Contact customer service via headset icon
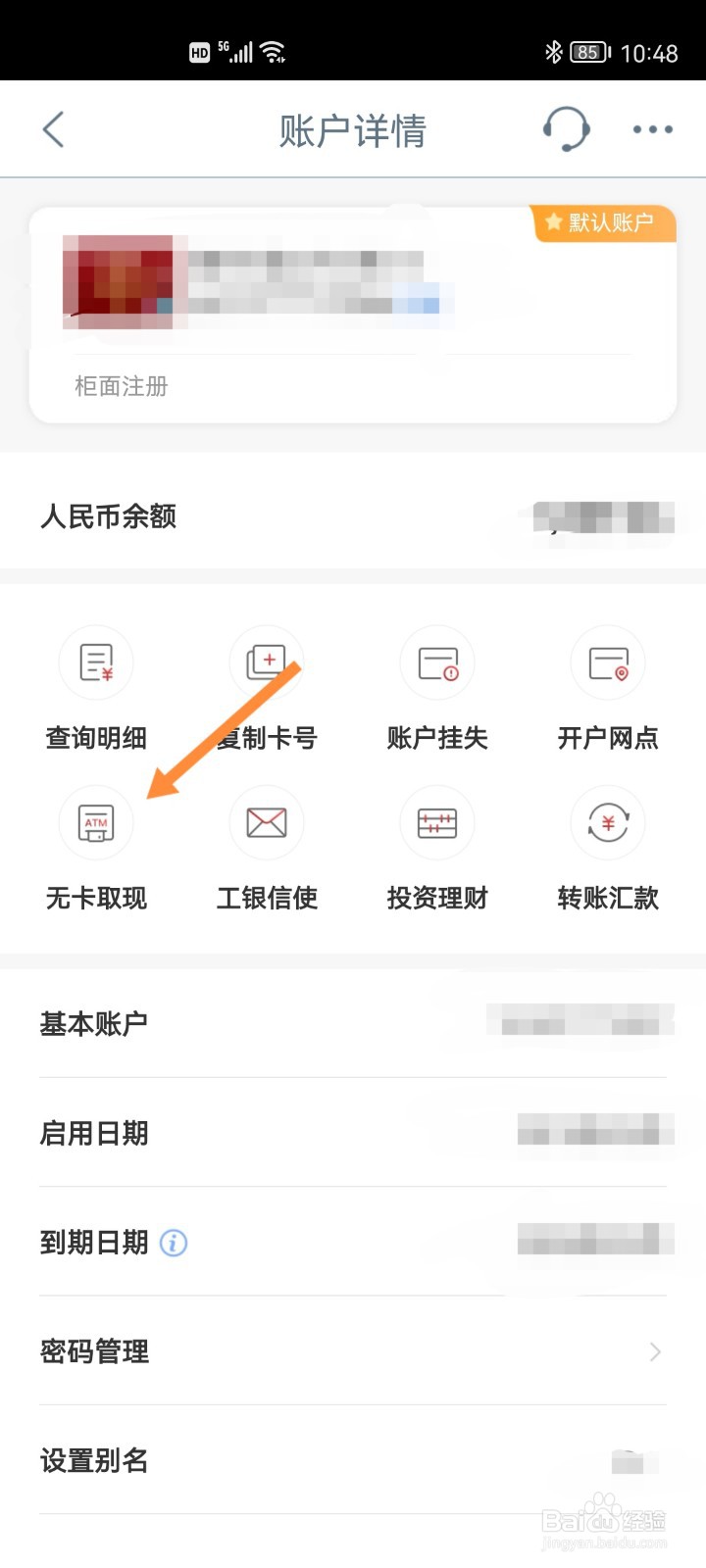This screenshot has width=706, height=1568. click(567, 128)
